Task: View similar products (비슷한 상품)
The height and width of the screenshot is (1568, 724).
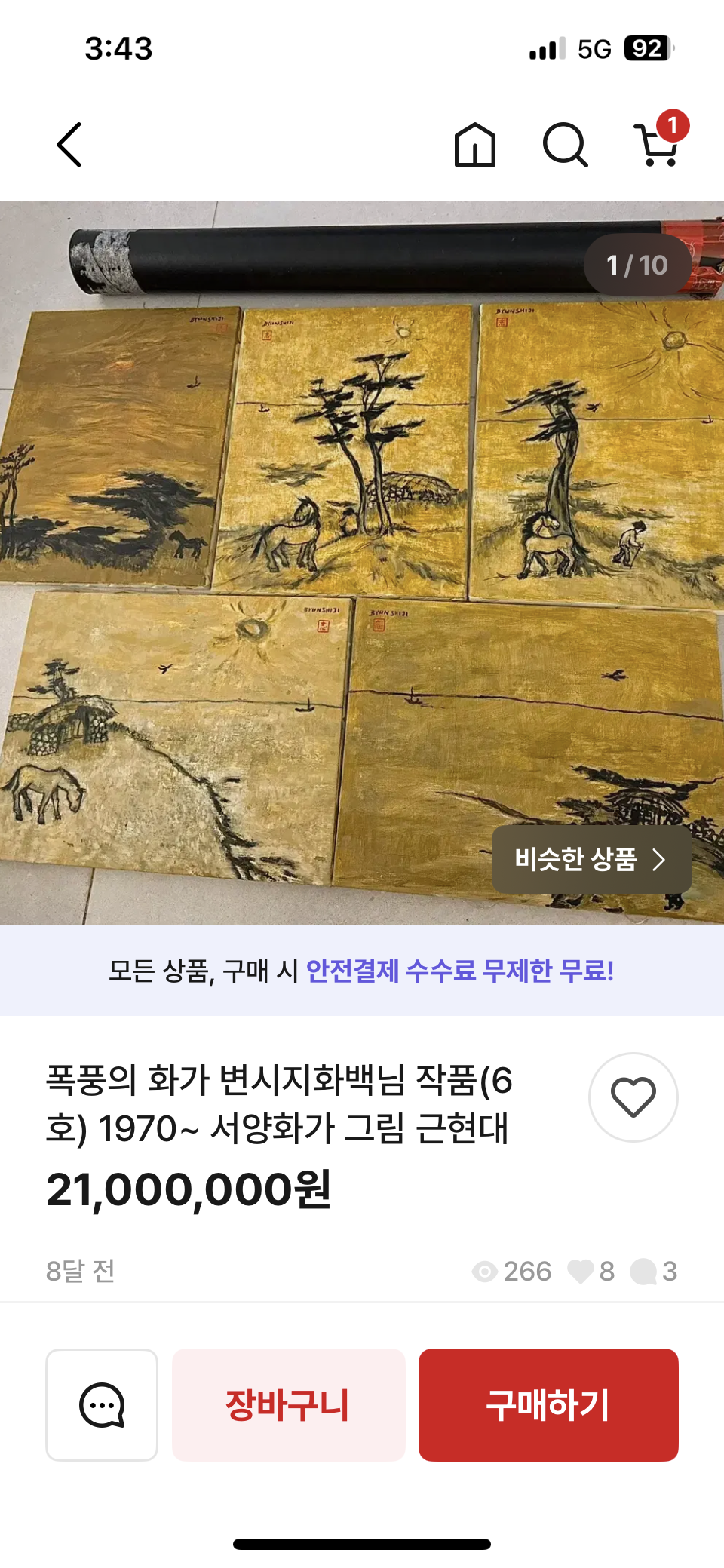Action: coord(591,859)
